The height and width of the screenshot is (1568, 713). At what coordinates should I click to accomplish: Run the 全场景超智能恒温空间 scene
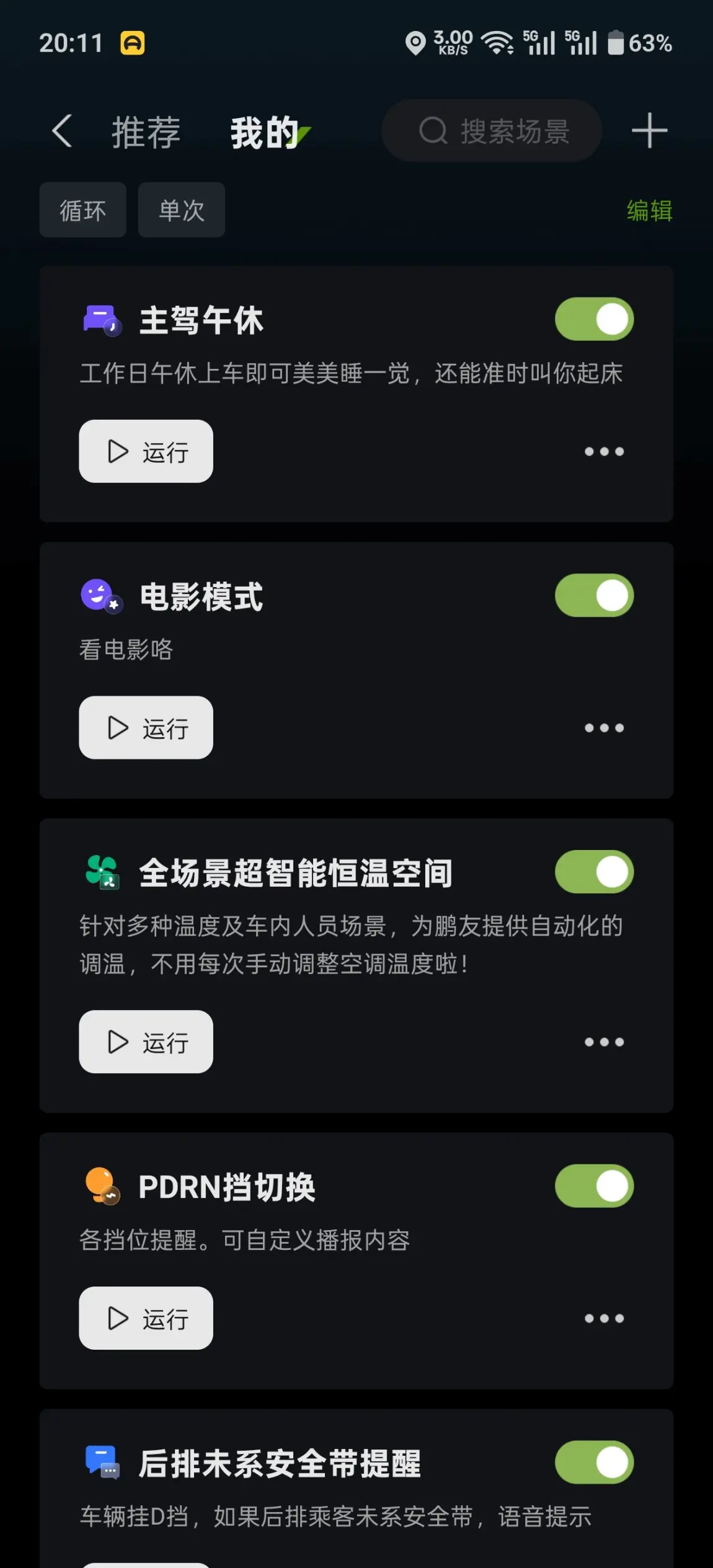146,1042
